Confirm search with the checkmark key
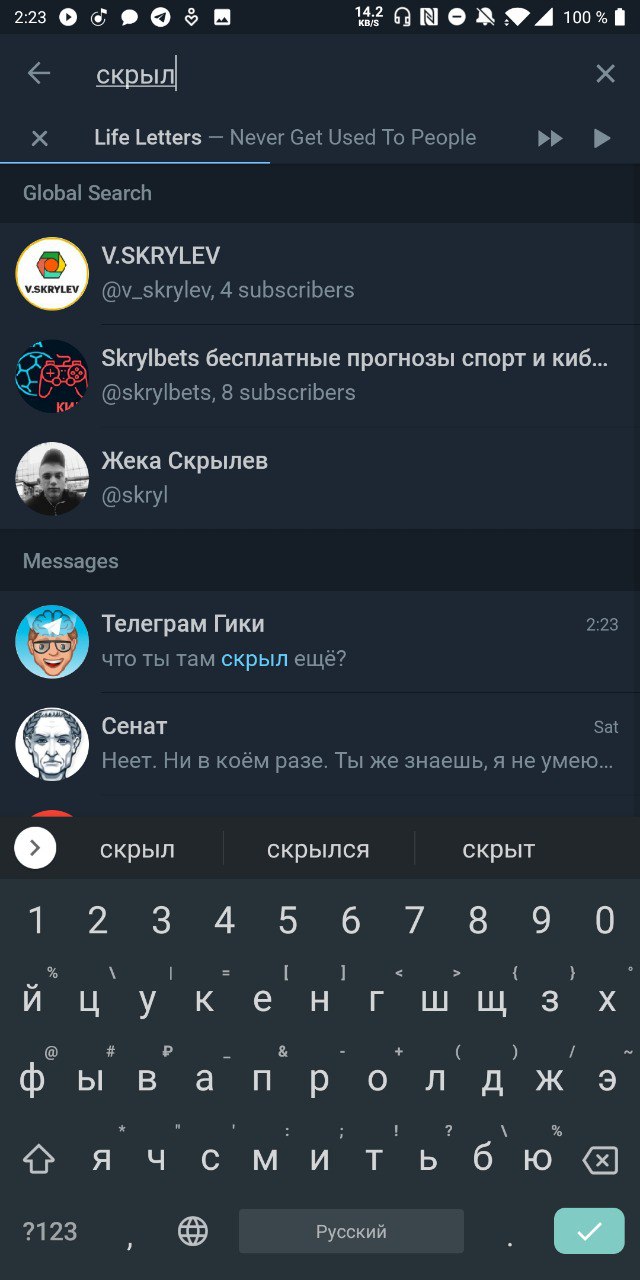 coord(589,1231)
